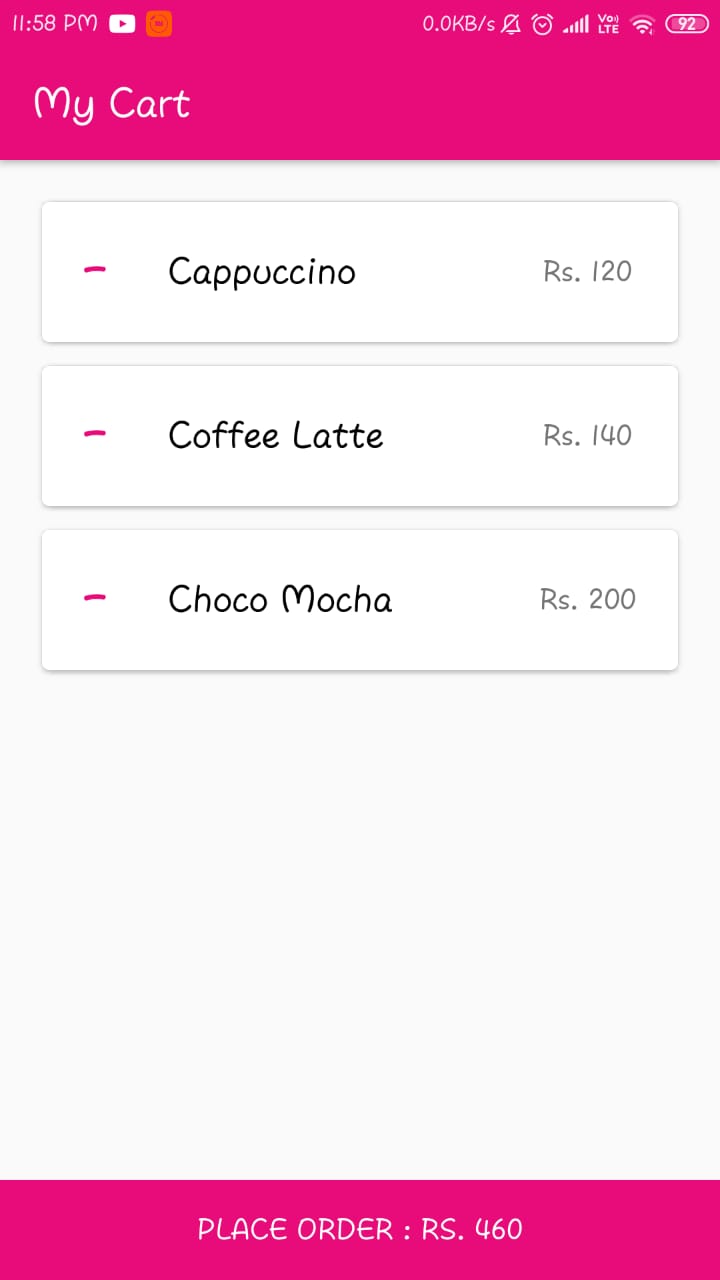The height and width of the screenshot is (1280, 720).
Task: Remove Coffee Latte from the cart
Action: [95, 434]
